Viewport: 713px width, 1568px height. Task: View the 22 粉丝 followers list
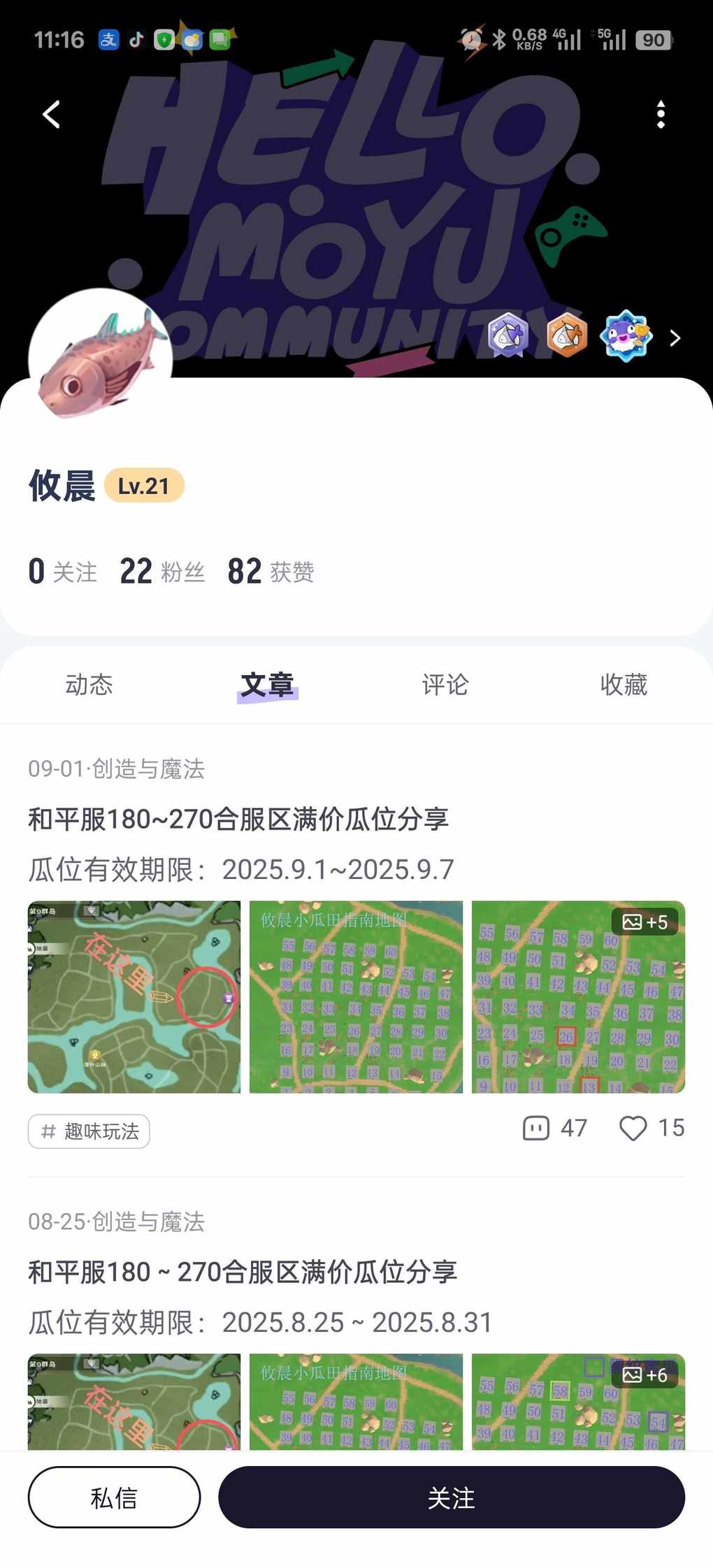tap(162, 572)
